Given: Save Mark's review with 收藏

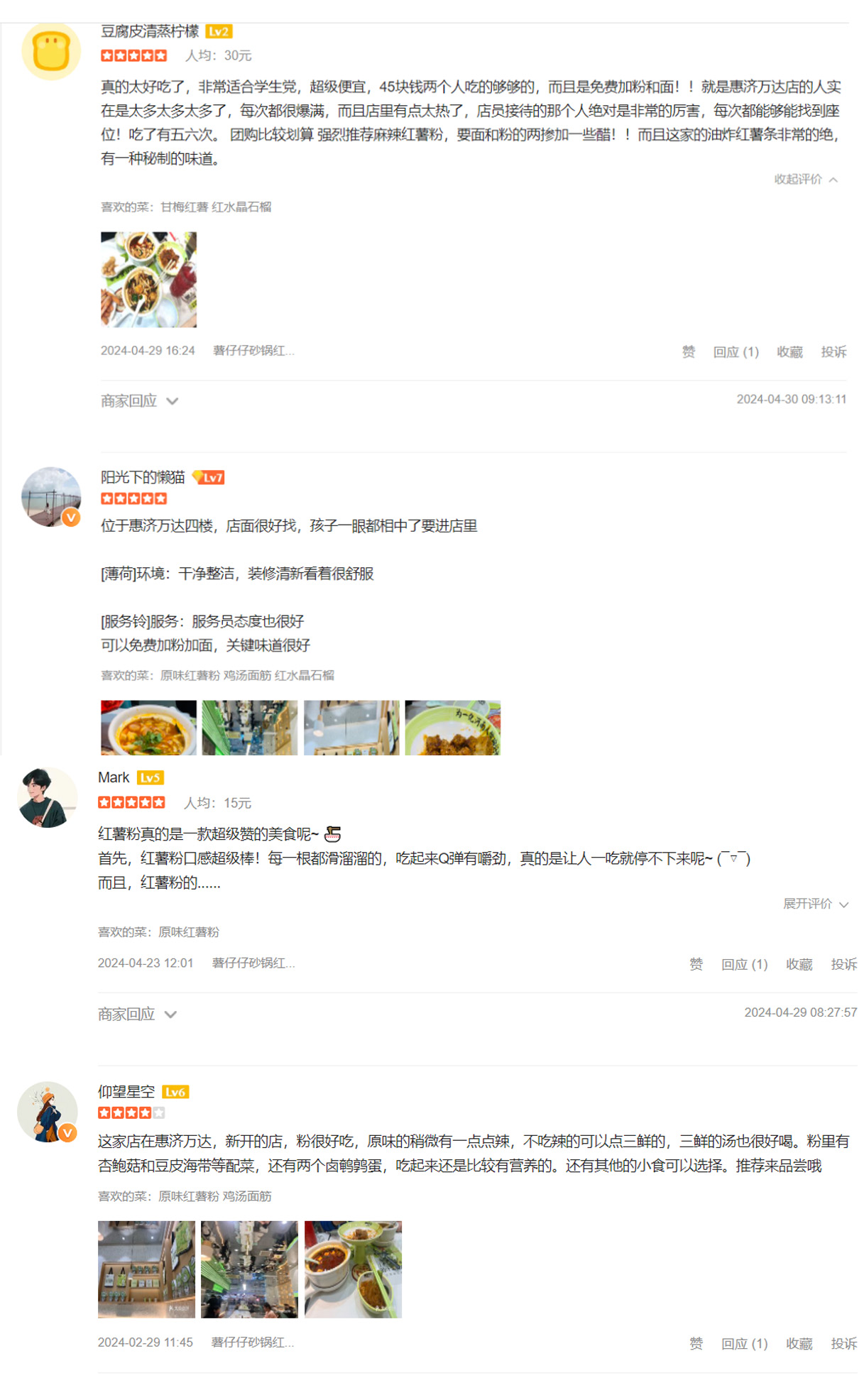Looking at the screenshot, I should (799, 964).
